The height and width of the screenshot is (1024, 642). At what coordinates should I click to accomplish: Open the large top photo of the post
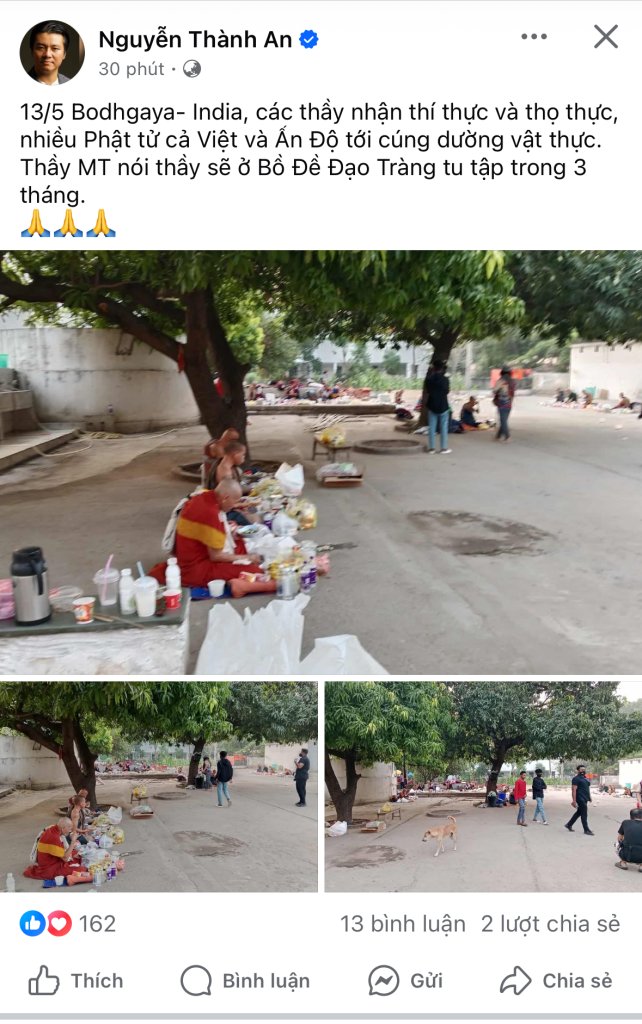pos(321,462)
